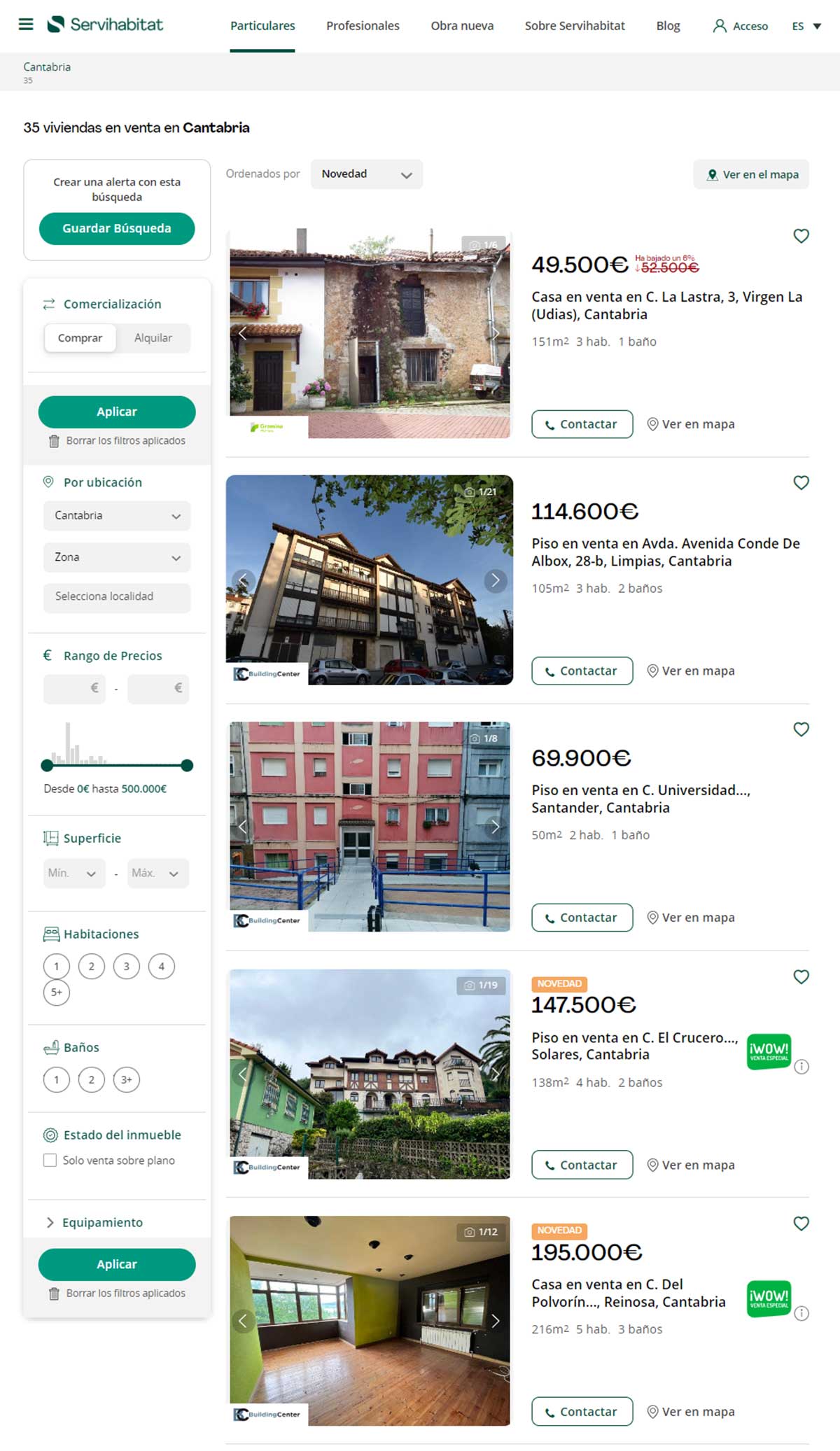The height and width of the screenshot is (1451, 840).
Task: Select the Alquilar option
Action: click(153, 338)
